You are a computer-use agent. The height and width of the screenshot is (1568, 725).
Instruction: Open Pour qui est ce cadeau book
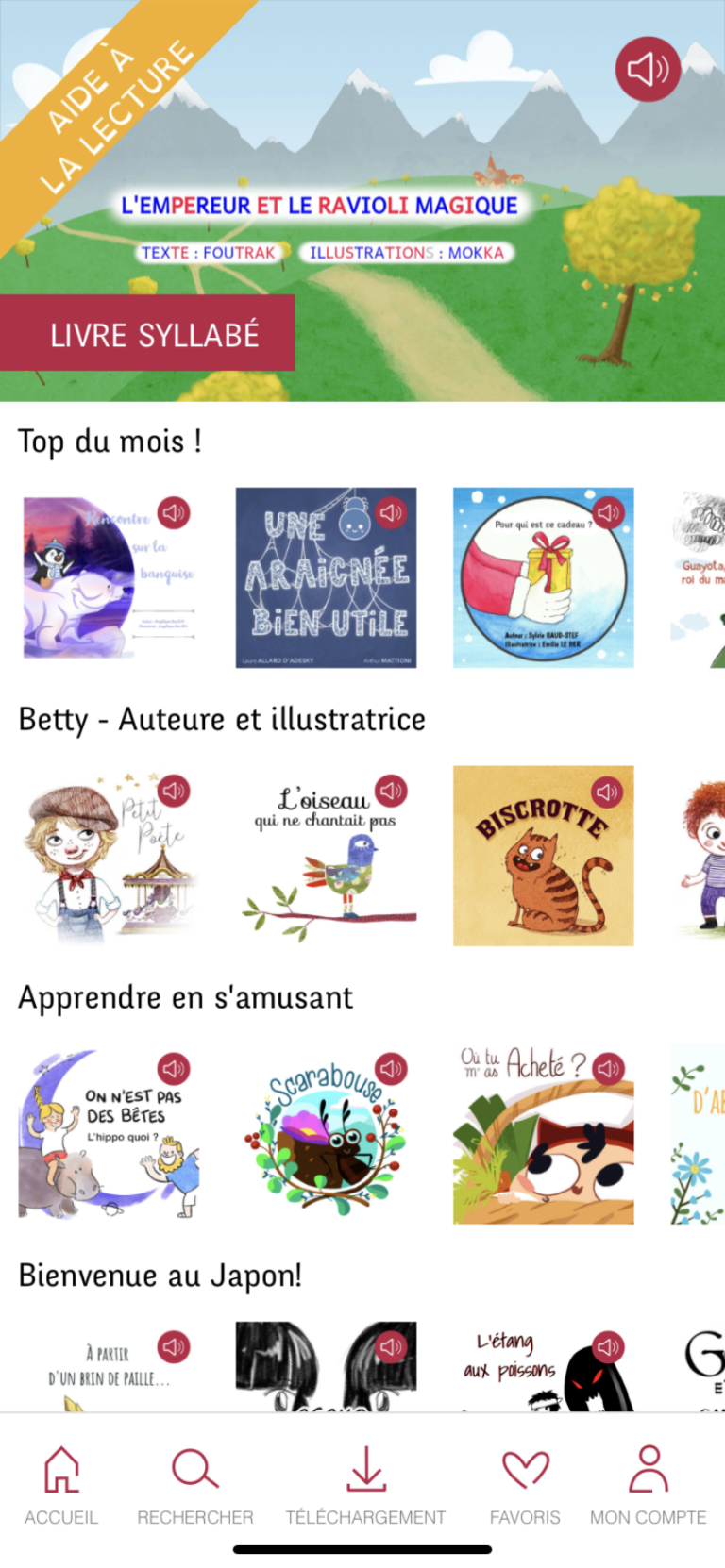(x=543, y=577)
